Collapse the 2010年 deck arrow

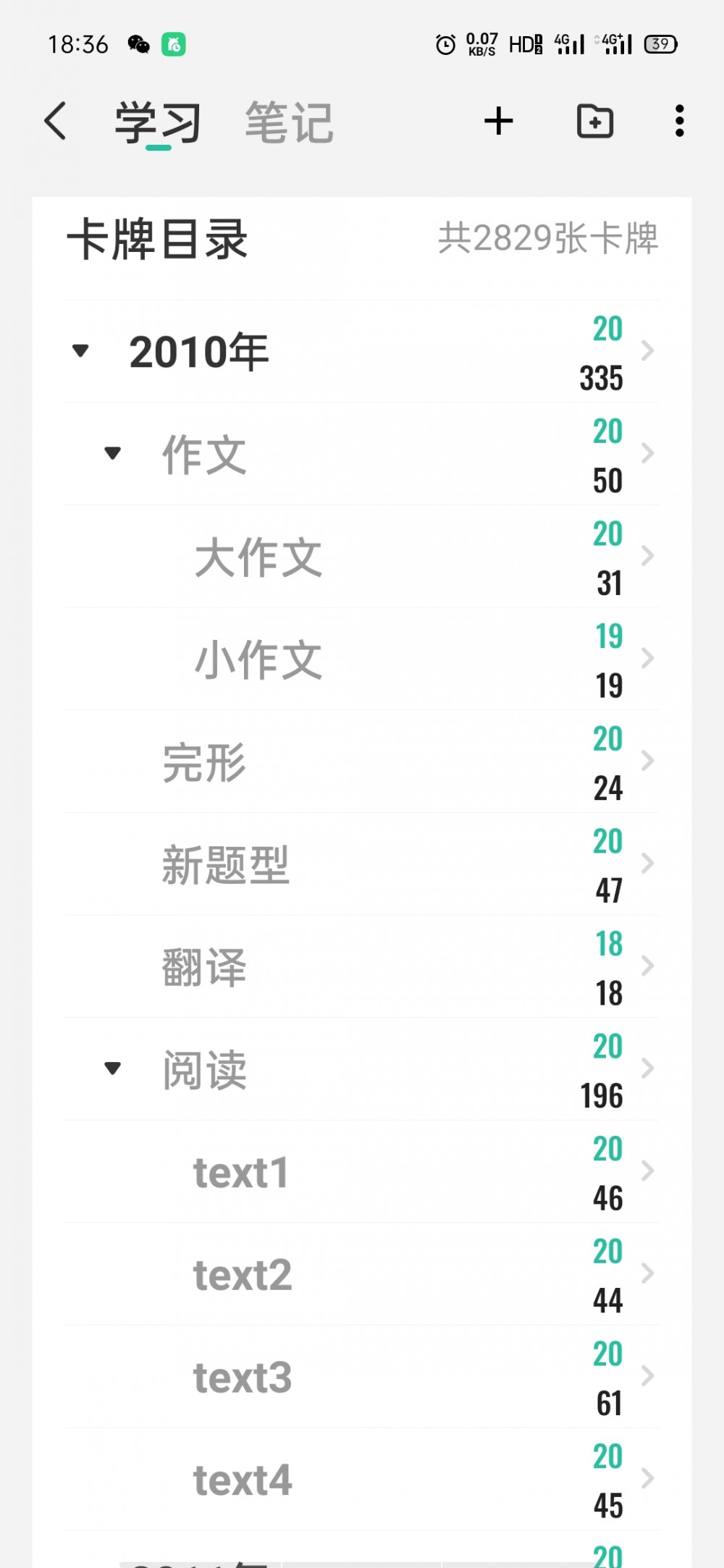point(80,351)
